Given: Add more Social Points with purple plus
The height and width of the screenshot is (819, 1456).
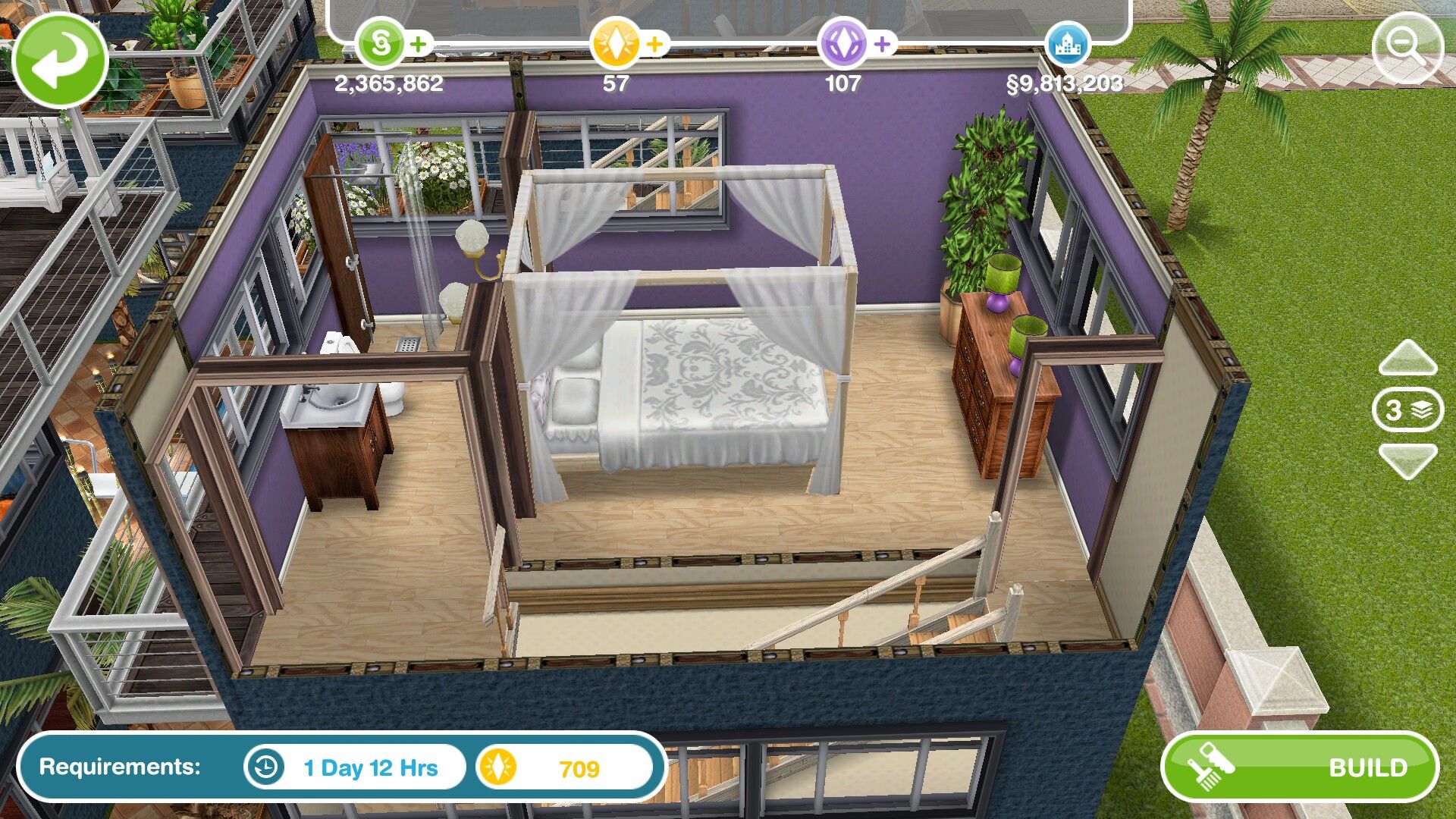Looking at the screenshot, I should [881, 45].
